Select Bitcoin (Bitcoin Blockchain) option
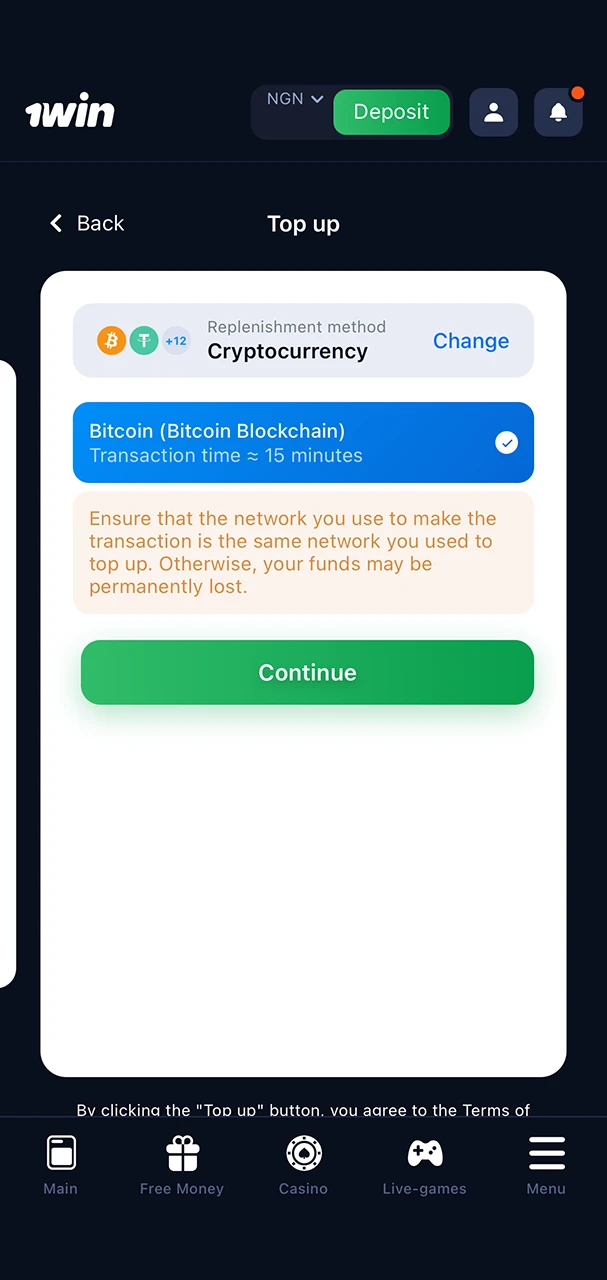This screenshot has height=1280, width=607. [x=303, y=442]
